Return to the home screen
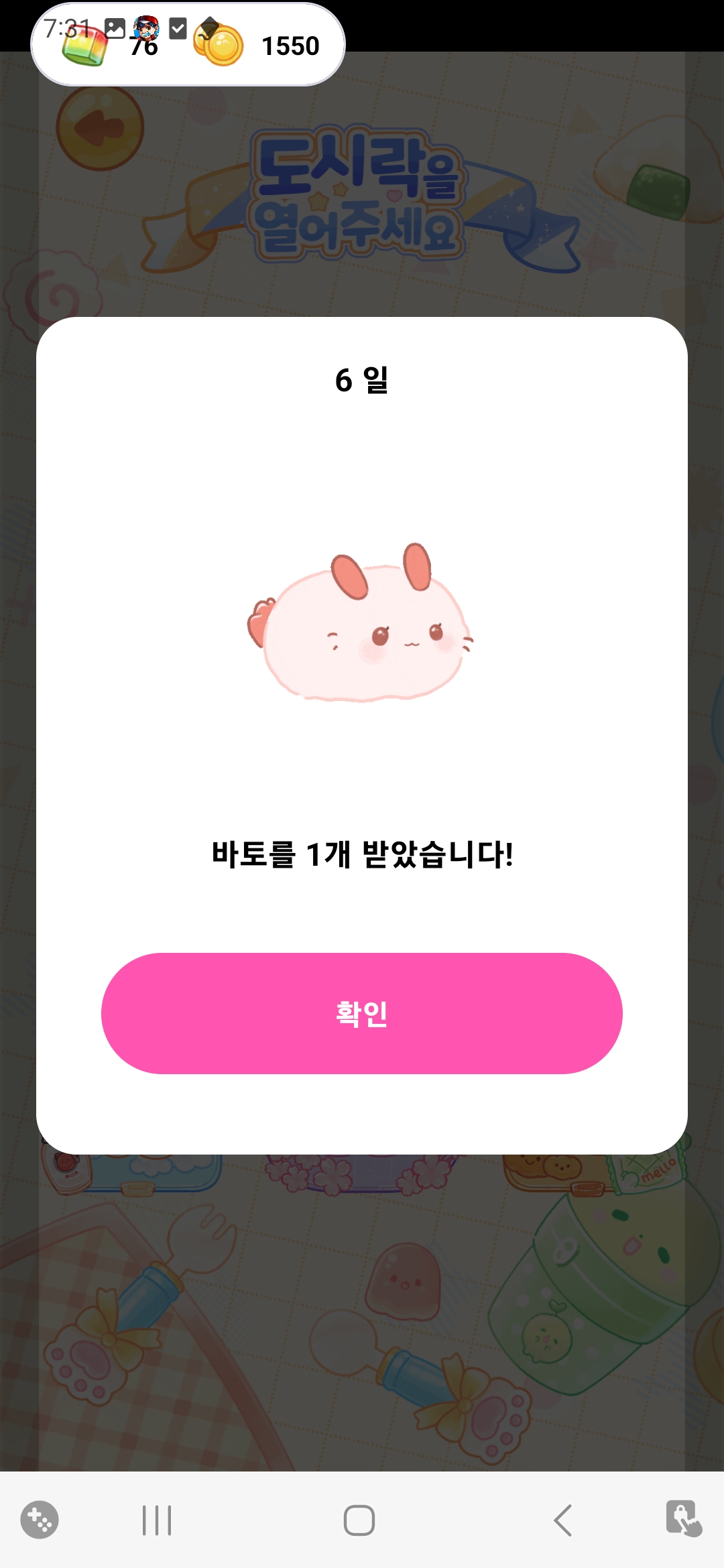This screenshot has height=1568, width=724. tap(359, 1520)
